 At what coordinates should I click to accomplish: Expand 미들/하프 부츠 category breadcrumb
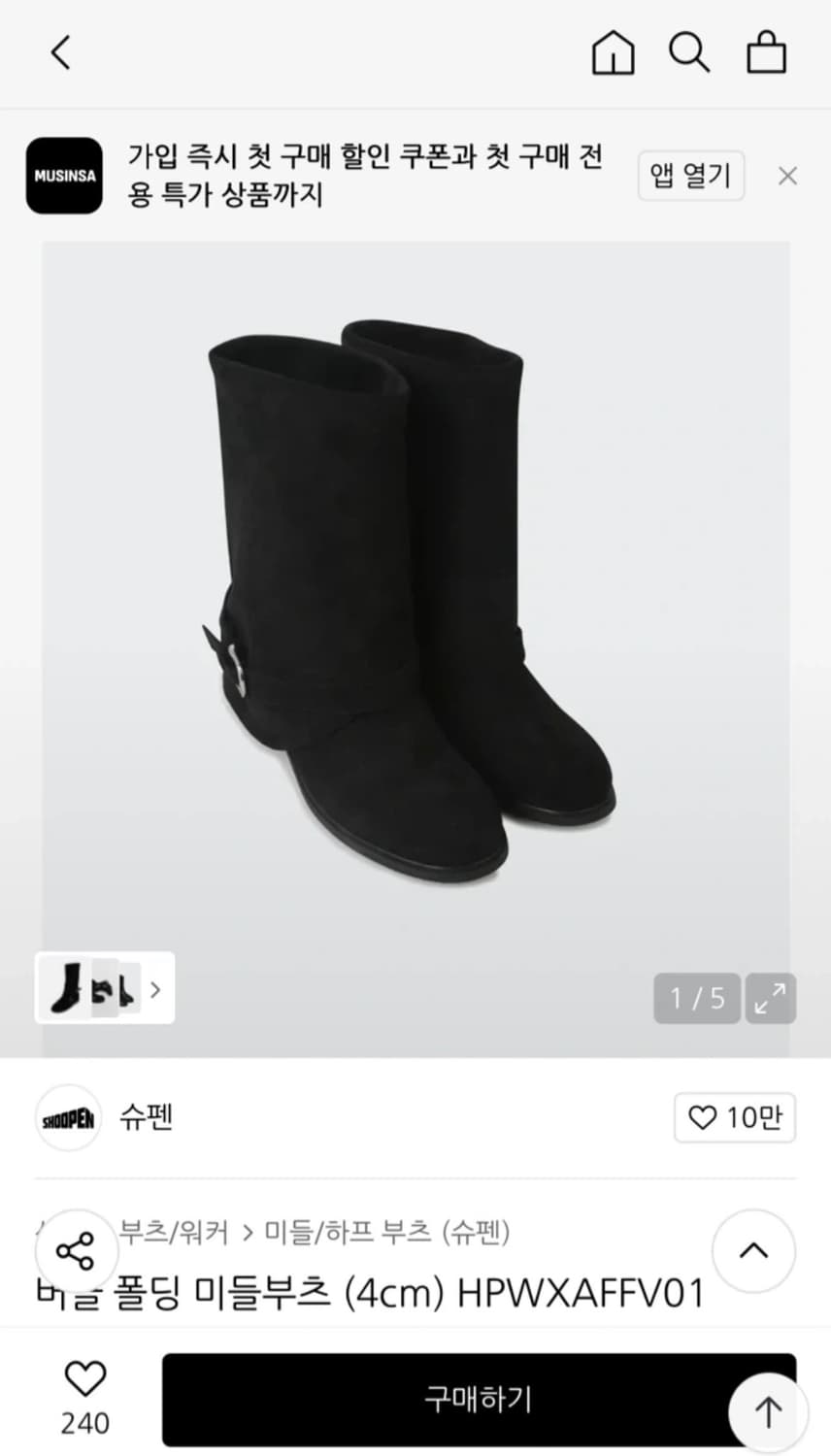388,1233
